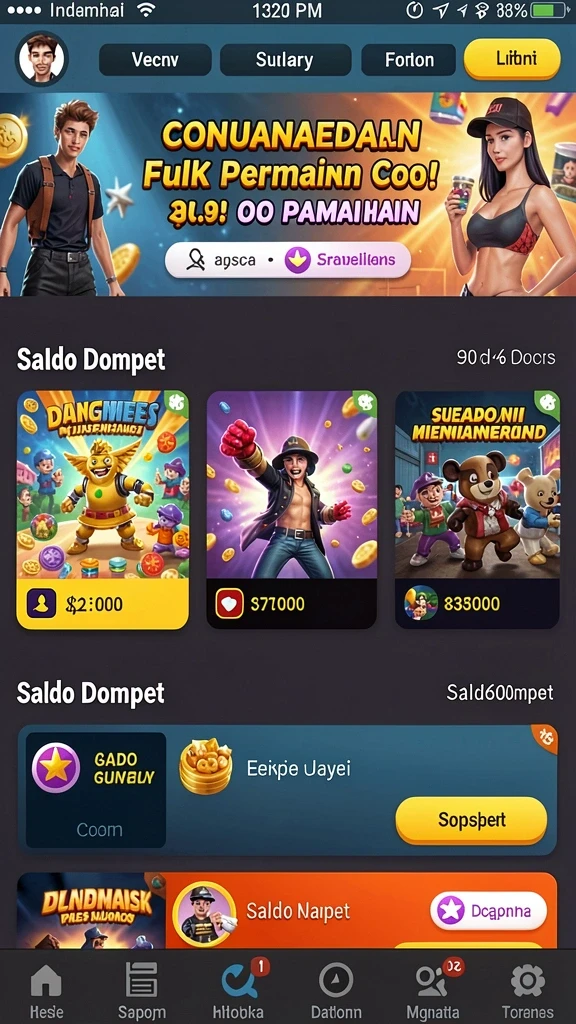Viewport: 576px width, 1024px height.
Task: Tap the yellow Lirbni button
Action: (513, 59)
